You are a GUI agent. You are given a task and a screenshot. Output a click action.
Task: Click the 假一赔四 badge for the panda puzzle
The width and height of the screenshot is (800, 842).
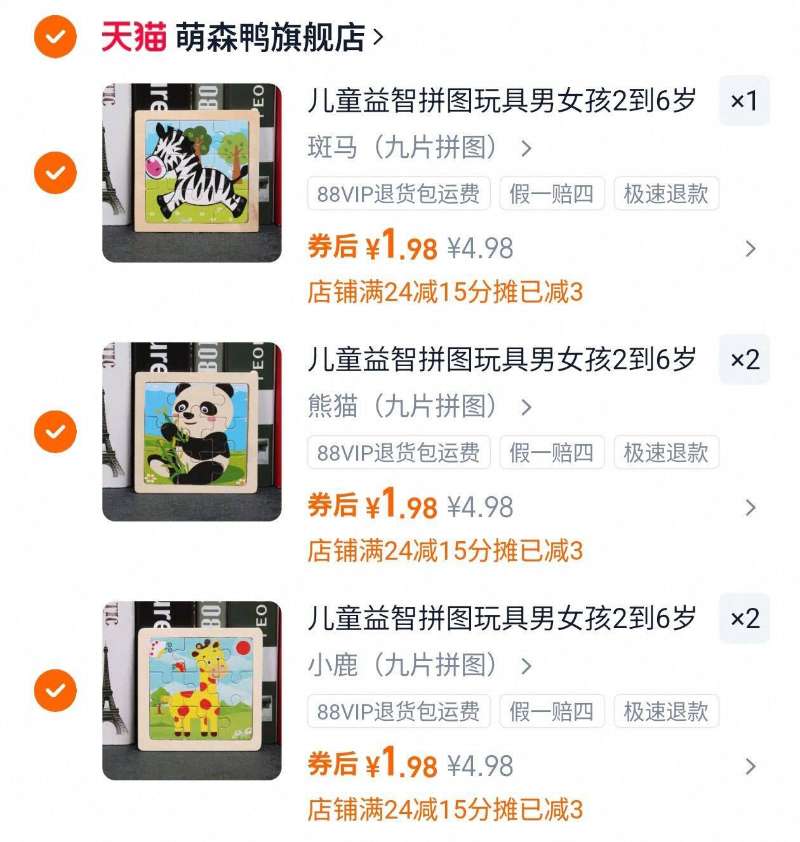coord(551,453)
